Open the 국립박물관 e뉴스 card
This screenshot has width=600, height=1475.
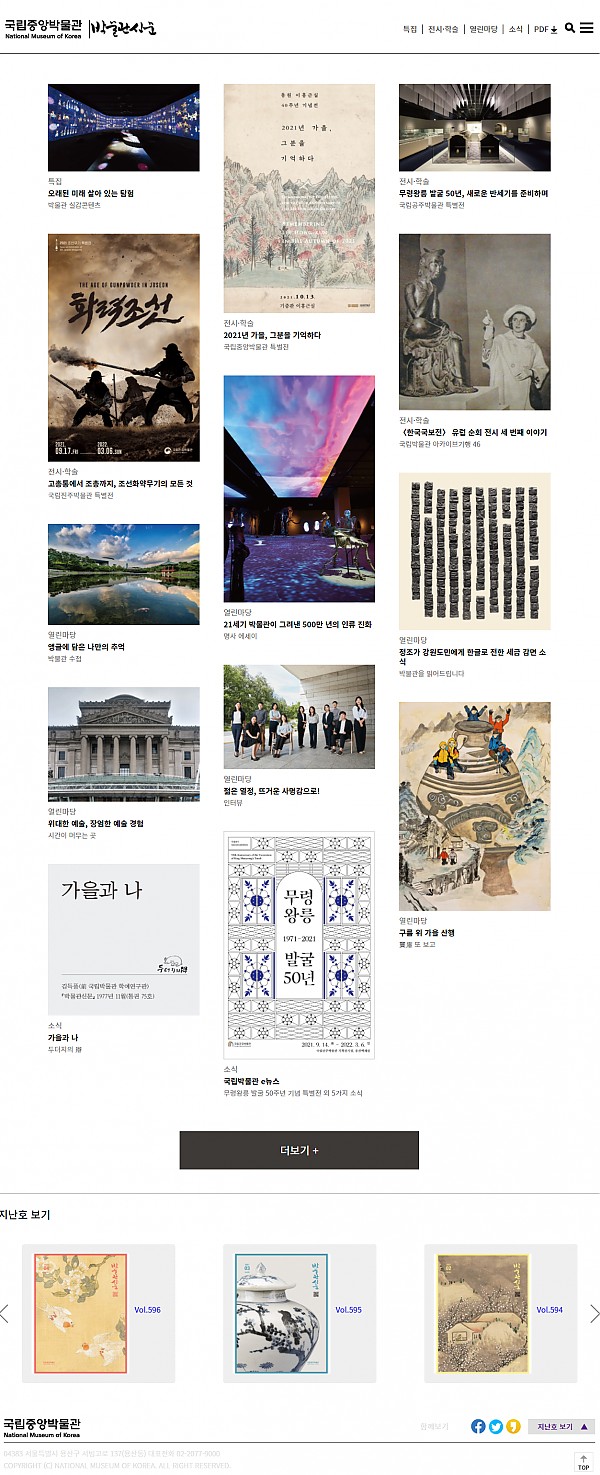[x=299, y=944]
